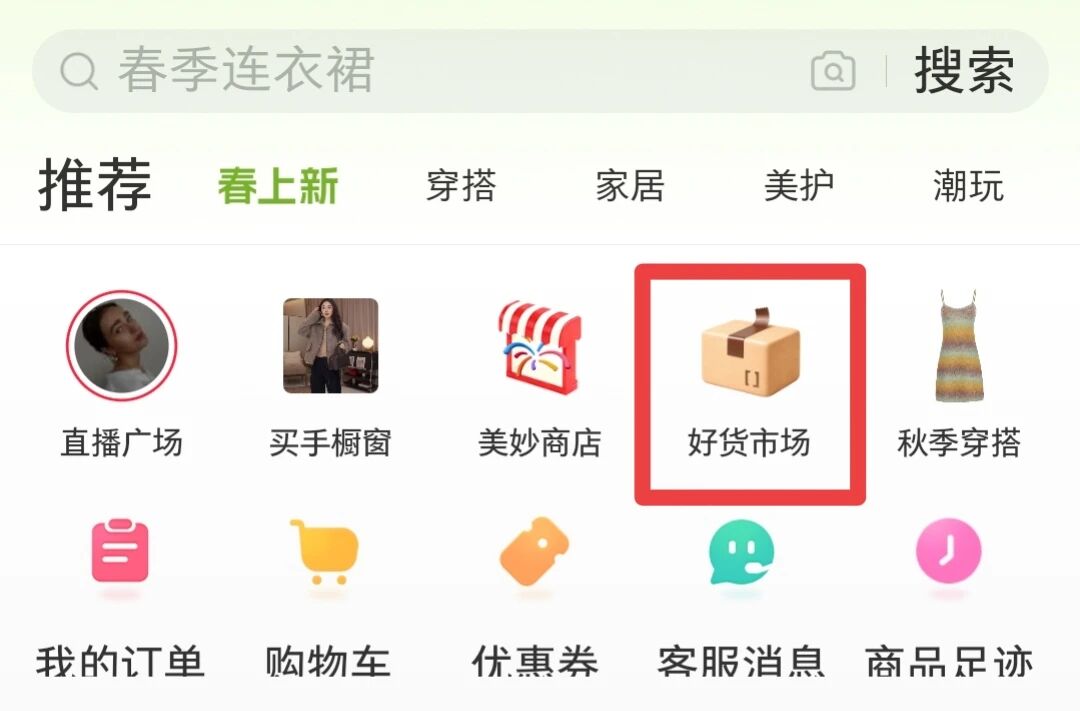
Task: Select the 家居 tab
Action: pyautogui.click(x=630, y=187)
